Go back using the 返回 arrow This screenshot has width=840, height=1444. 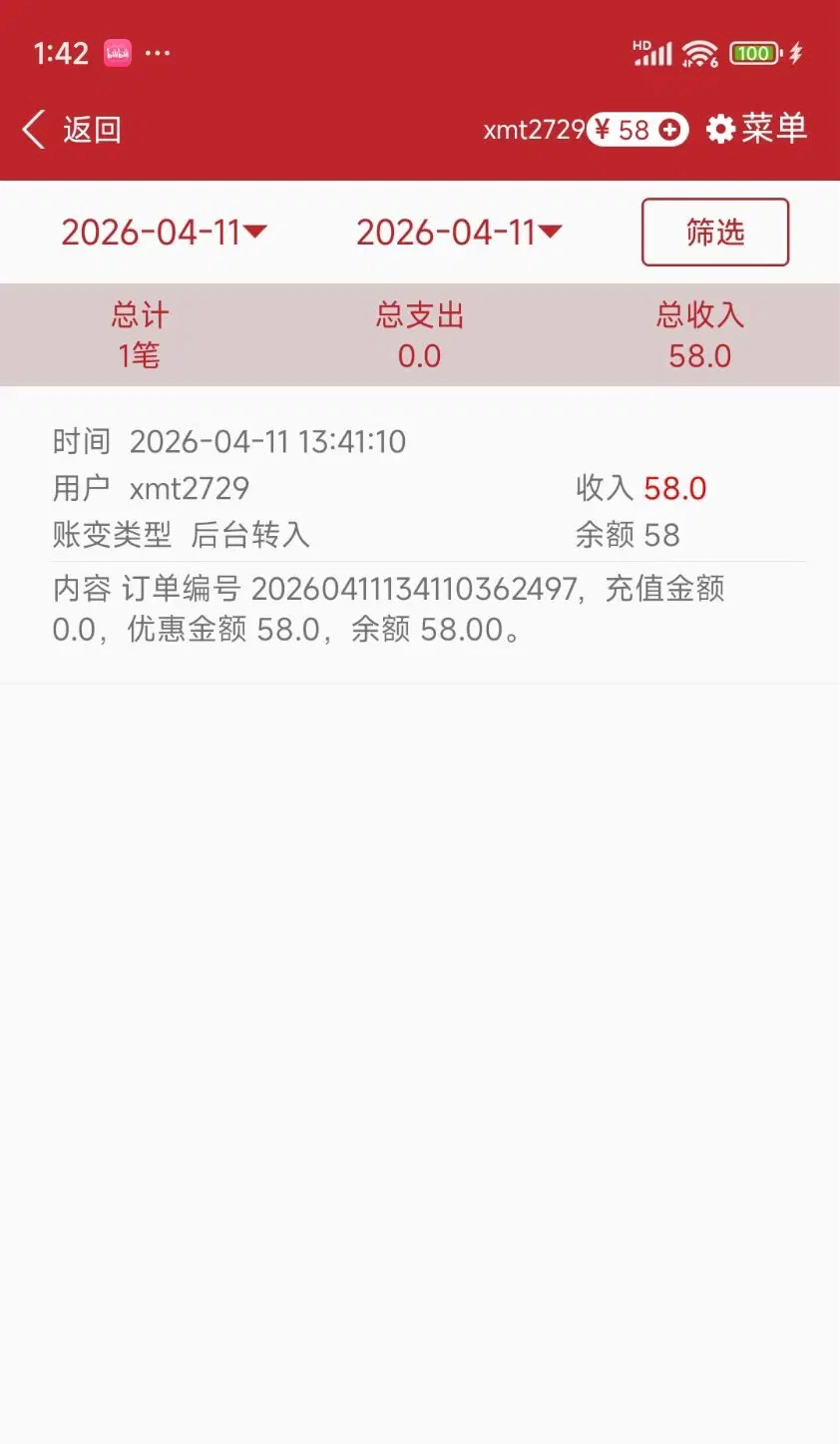70,130
